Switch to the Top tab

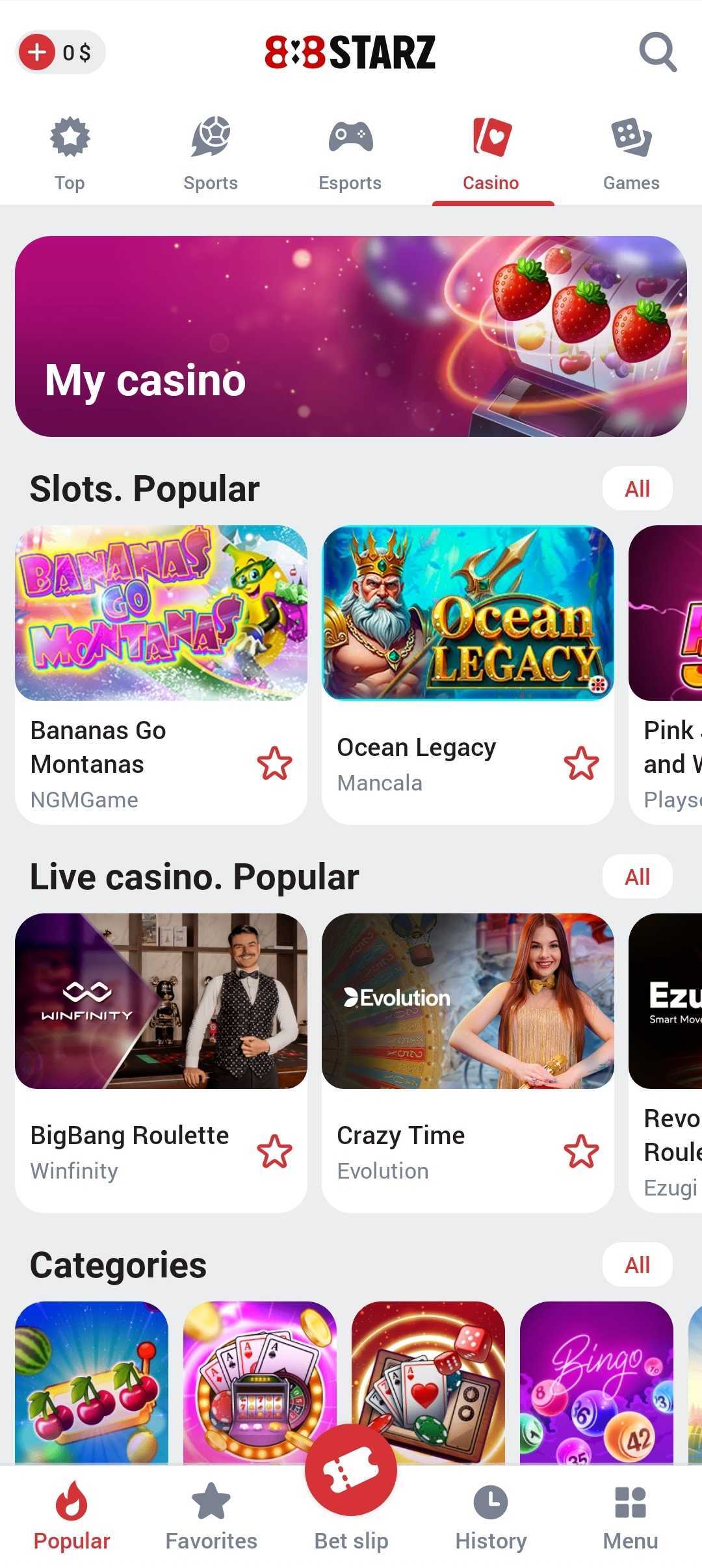70,155
